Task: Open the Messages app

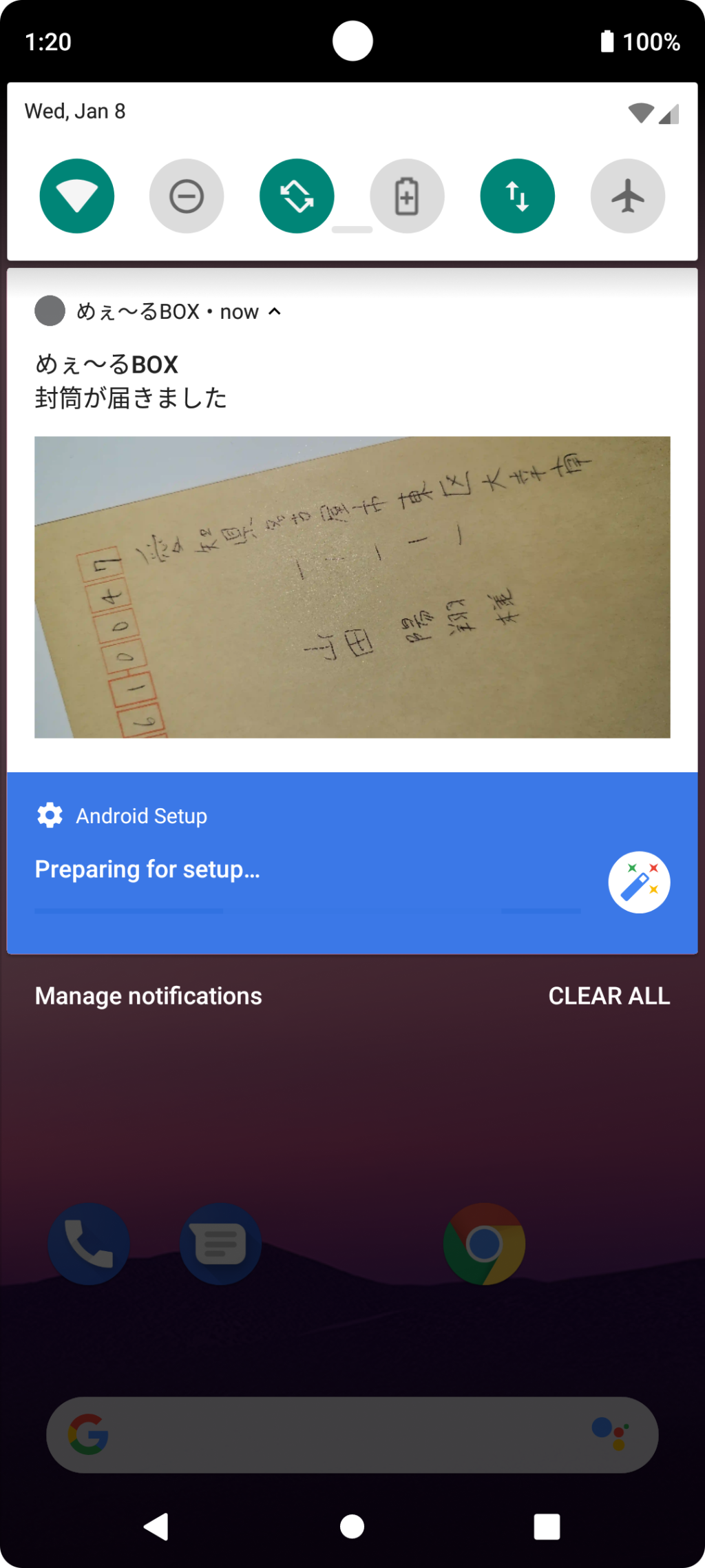Action: [220, 1243]
